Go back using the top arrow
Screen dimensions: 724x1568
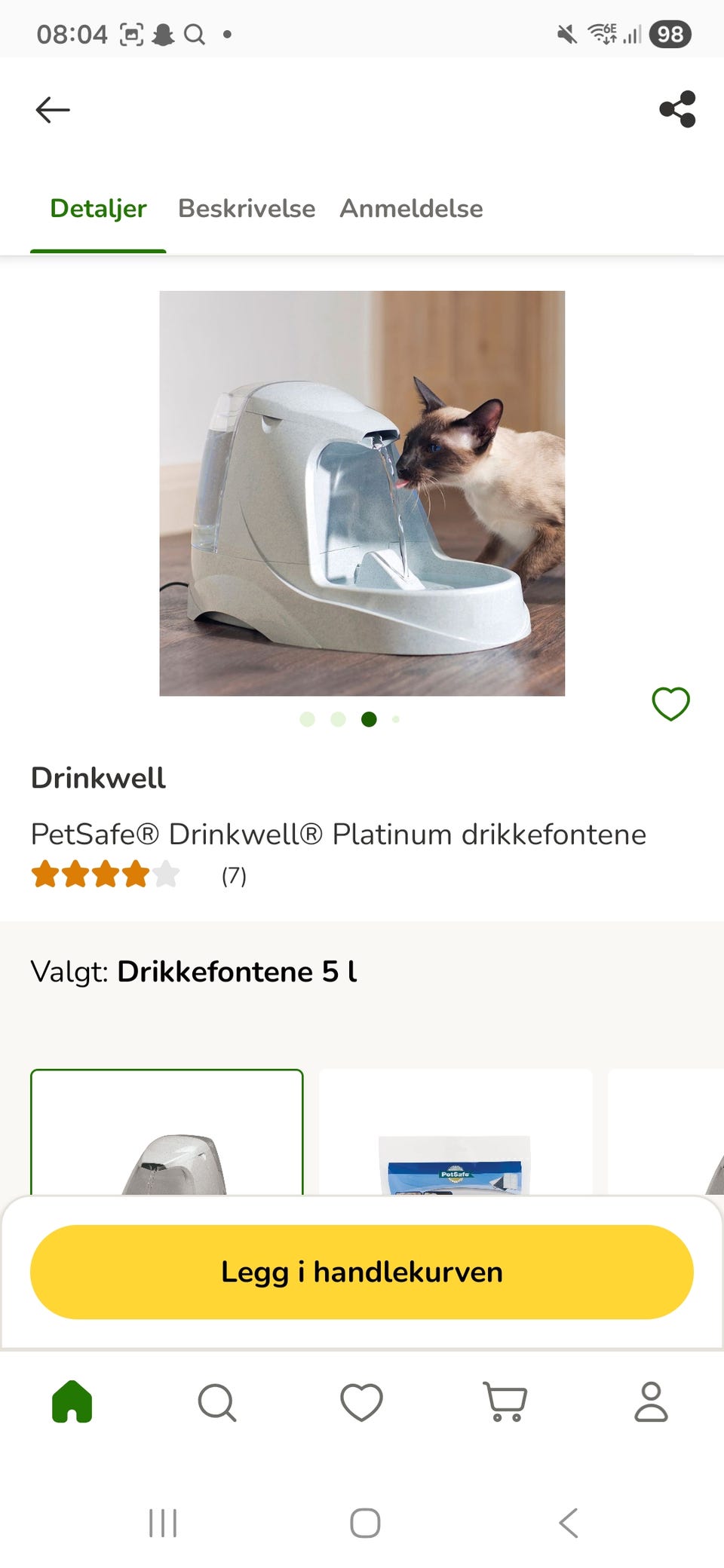point(54,109)
